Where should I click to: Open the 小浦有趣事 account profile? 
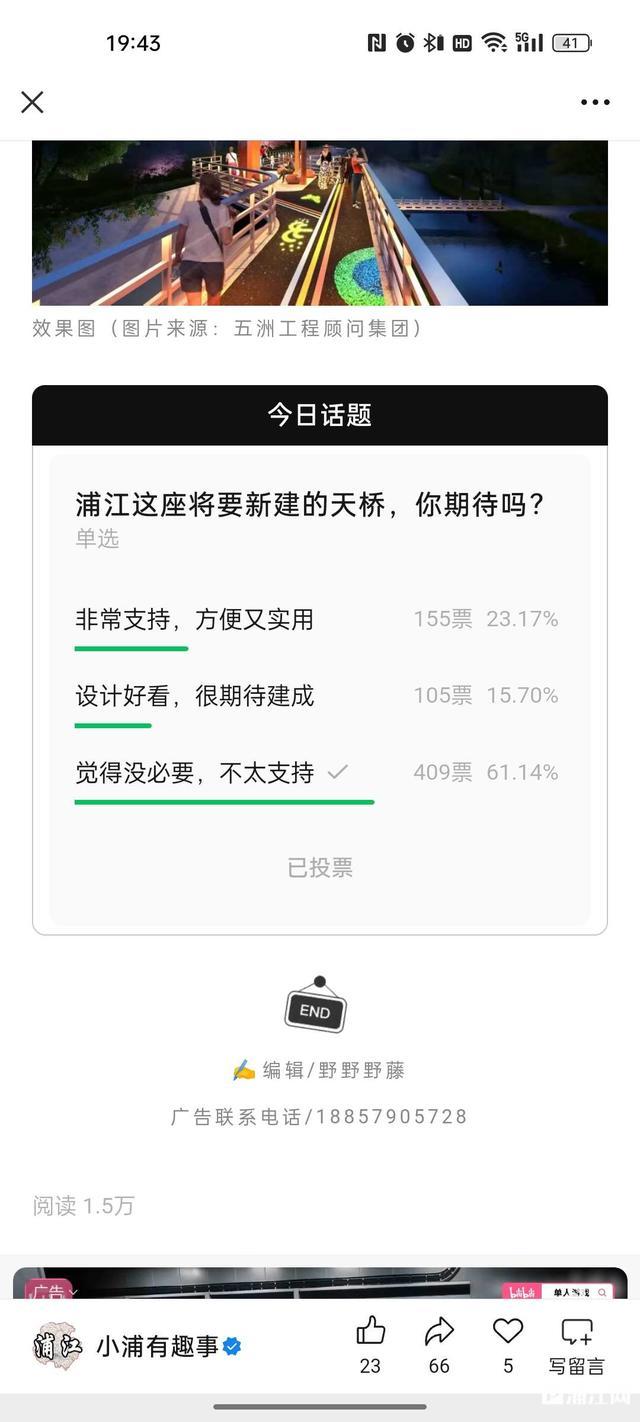pyautogui.click(x=156, y=1346)
